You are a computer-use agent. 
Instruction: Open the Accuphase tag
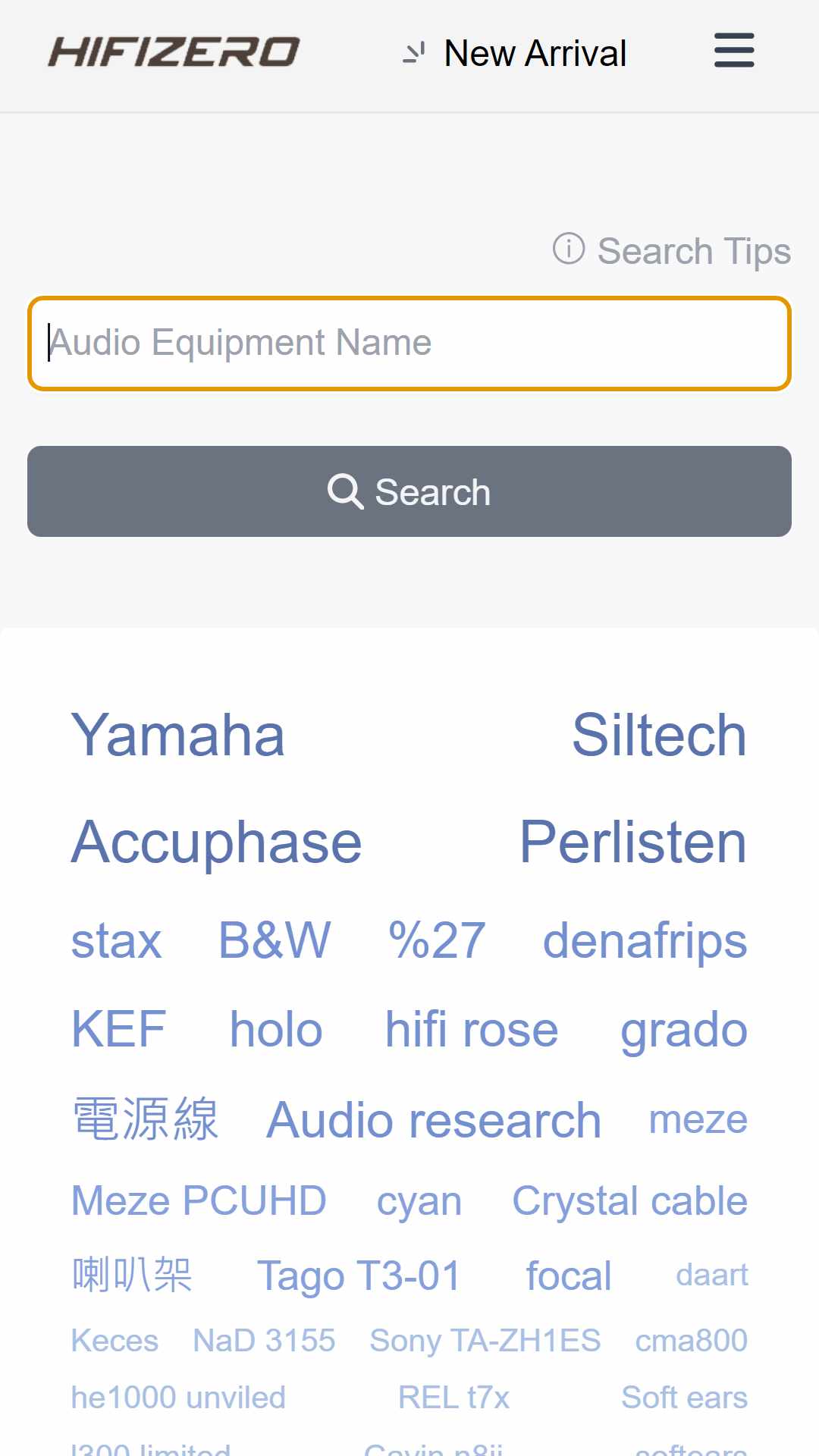coord(217,842)
